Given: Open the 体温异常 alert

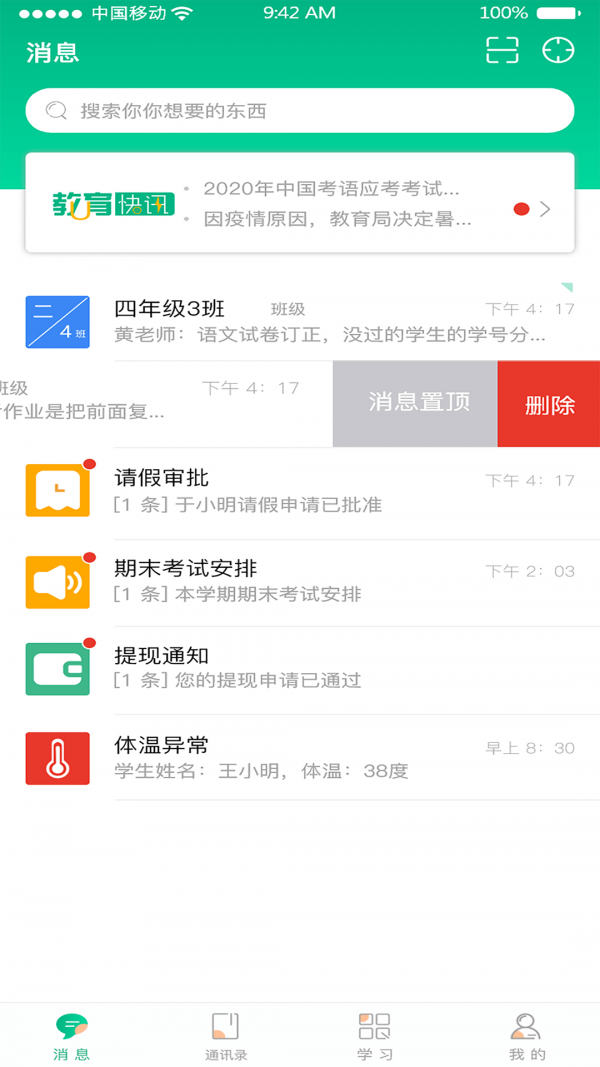Looking at the screenshot, I should (300, 758).
